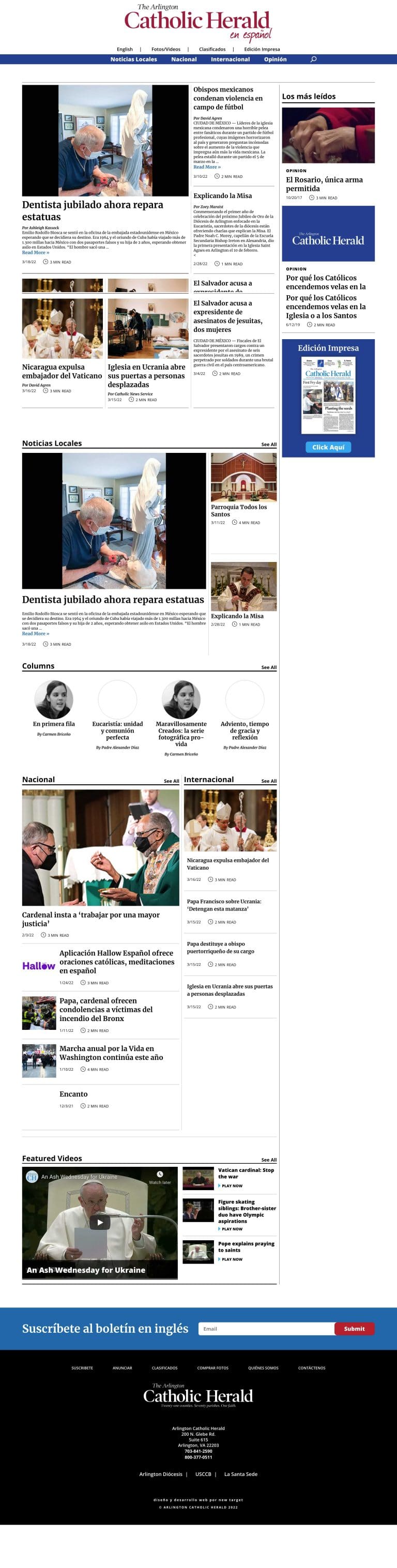The width and height of the screenshot is (397, 1568).
Task: Play the Ash Wednesday for Ukraine video
Action: (x=100, y=1222)
